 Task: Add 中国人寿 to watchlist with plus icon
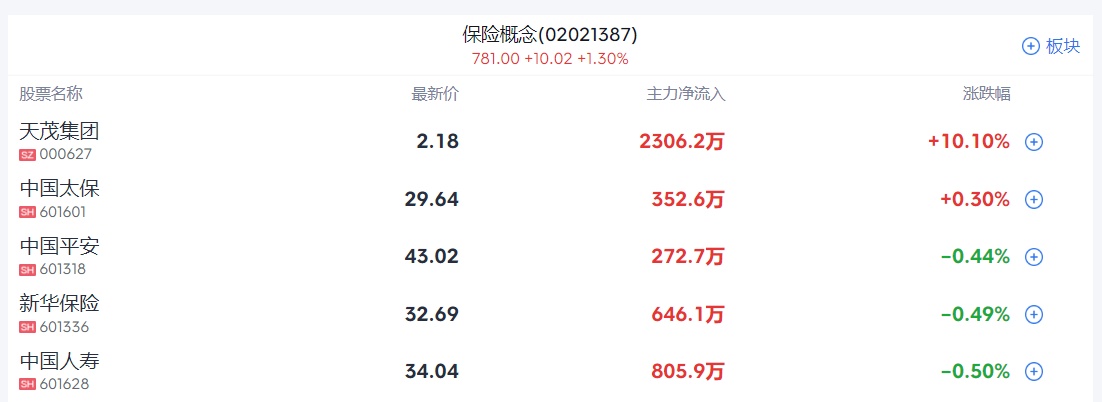1034,372
